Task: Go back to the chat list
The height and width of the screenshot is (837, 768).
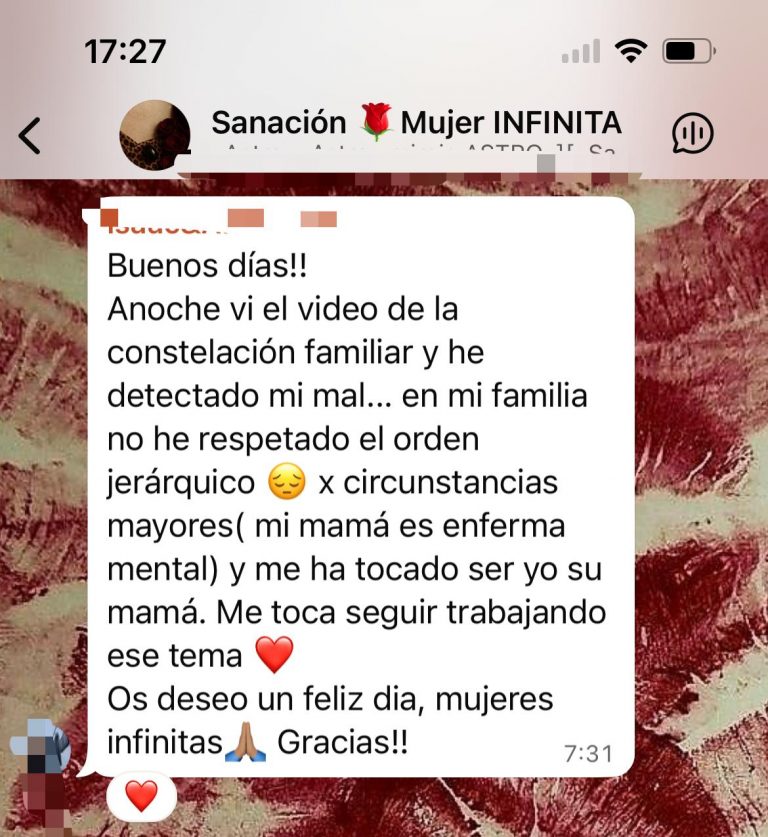Action: (31, 135)
